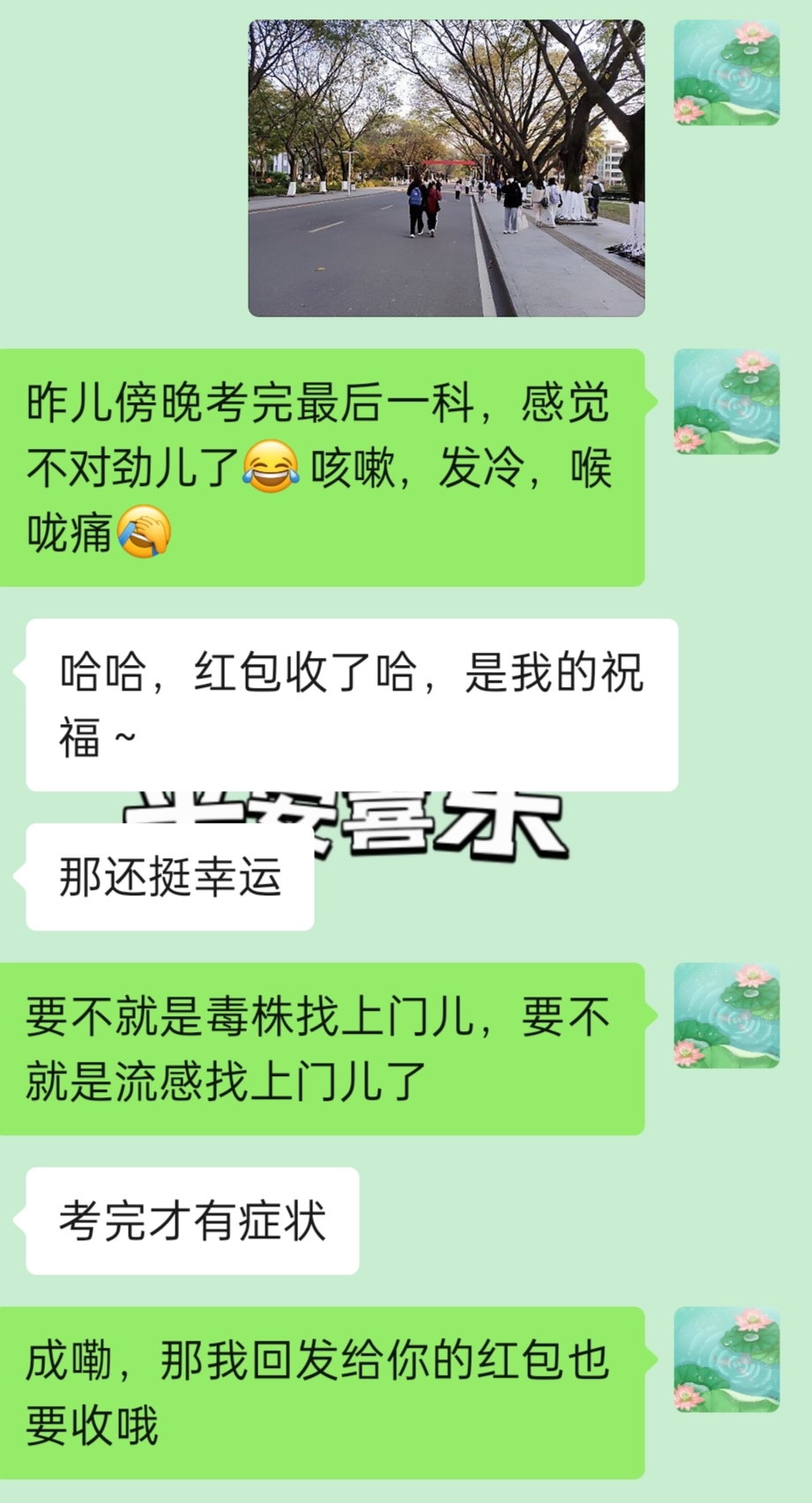Open profile avatar beside 要不就是毒株 message

point(726,1015)
